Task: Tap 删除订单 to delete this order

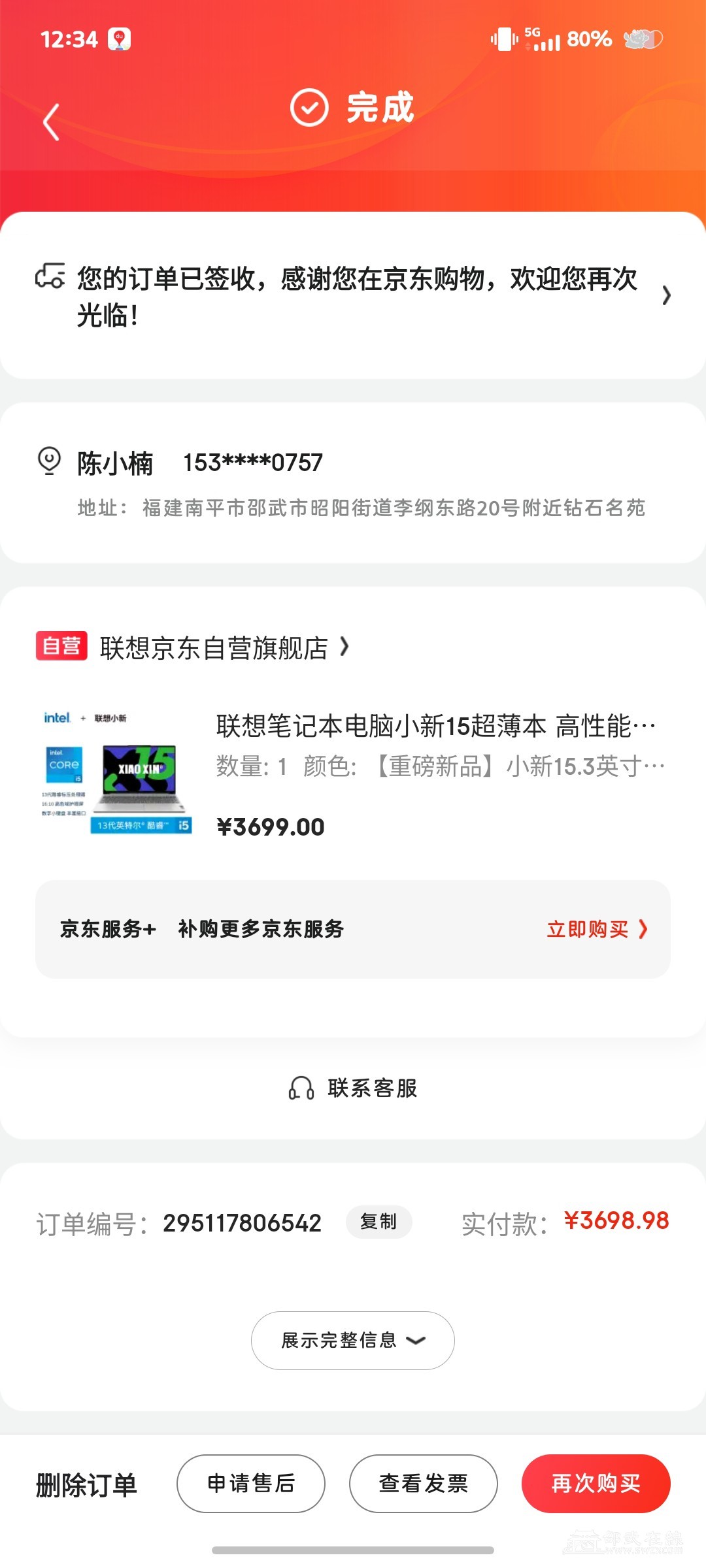Action: pos(86,1484)
